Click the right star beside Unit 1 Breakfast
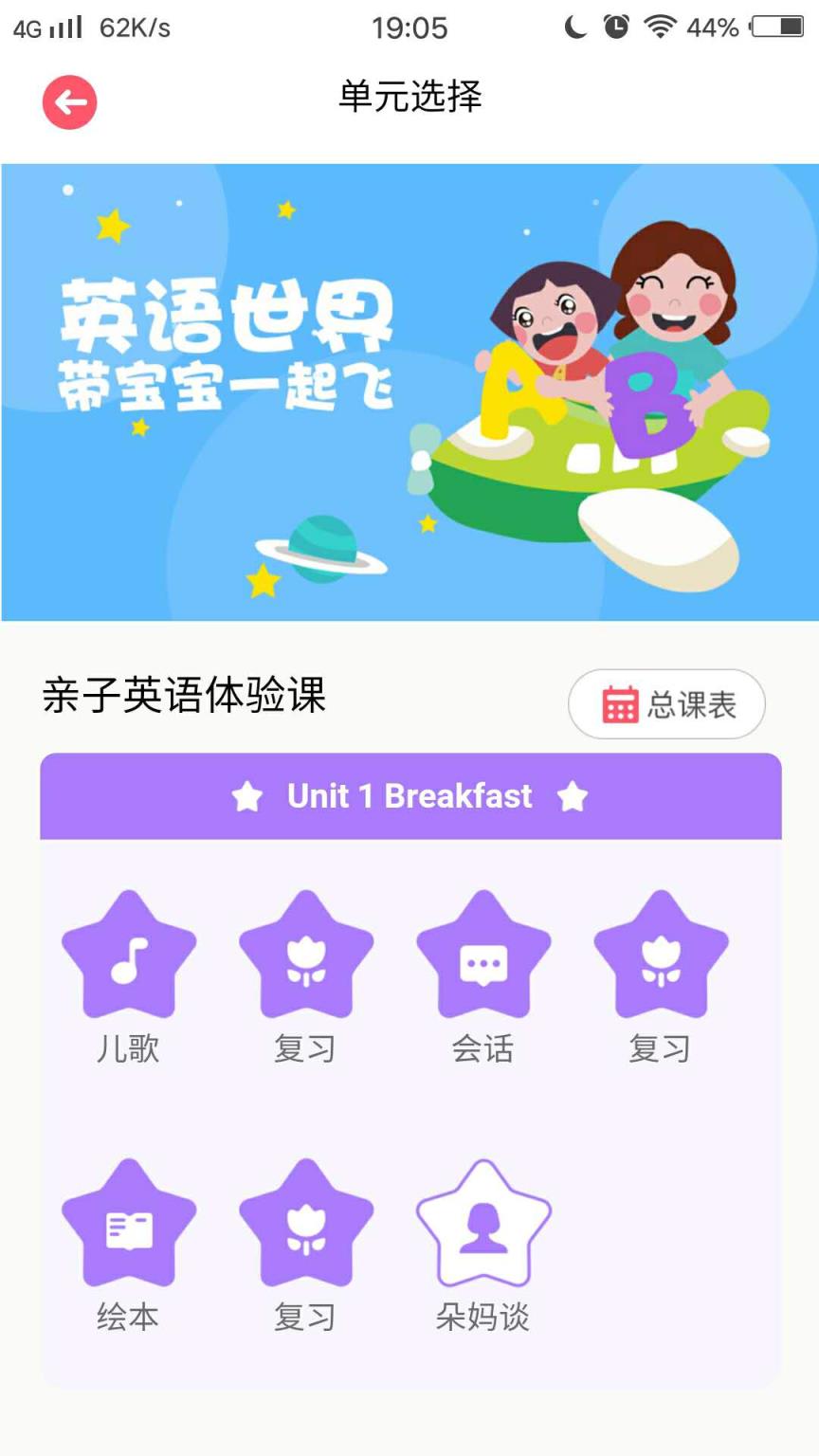Screen dimensions: 819x1456 click(x=573, y=797)
